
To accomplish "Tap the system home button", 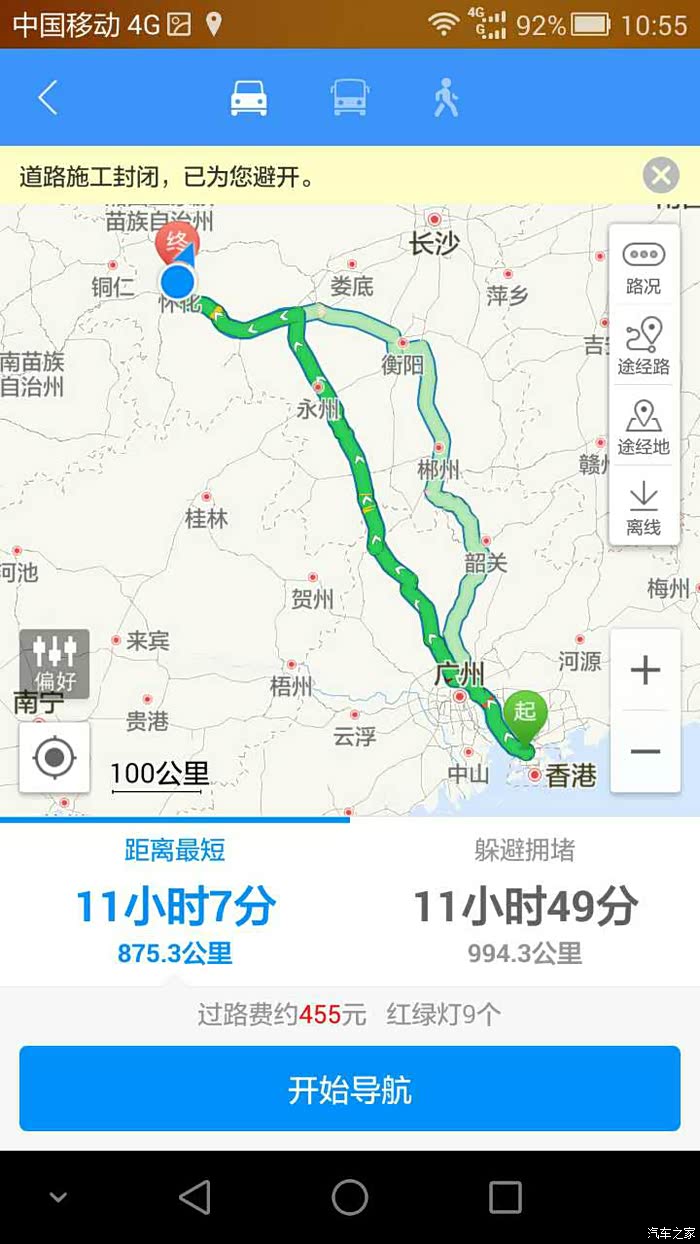I will pos(350,1197).
